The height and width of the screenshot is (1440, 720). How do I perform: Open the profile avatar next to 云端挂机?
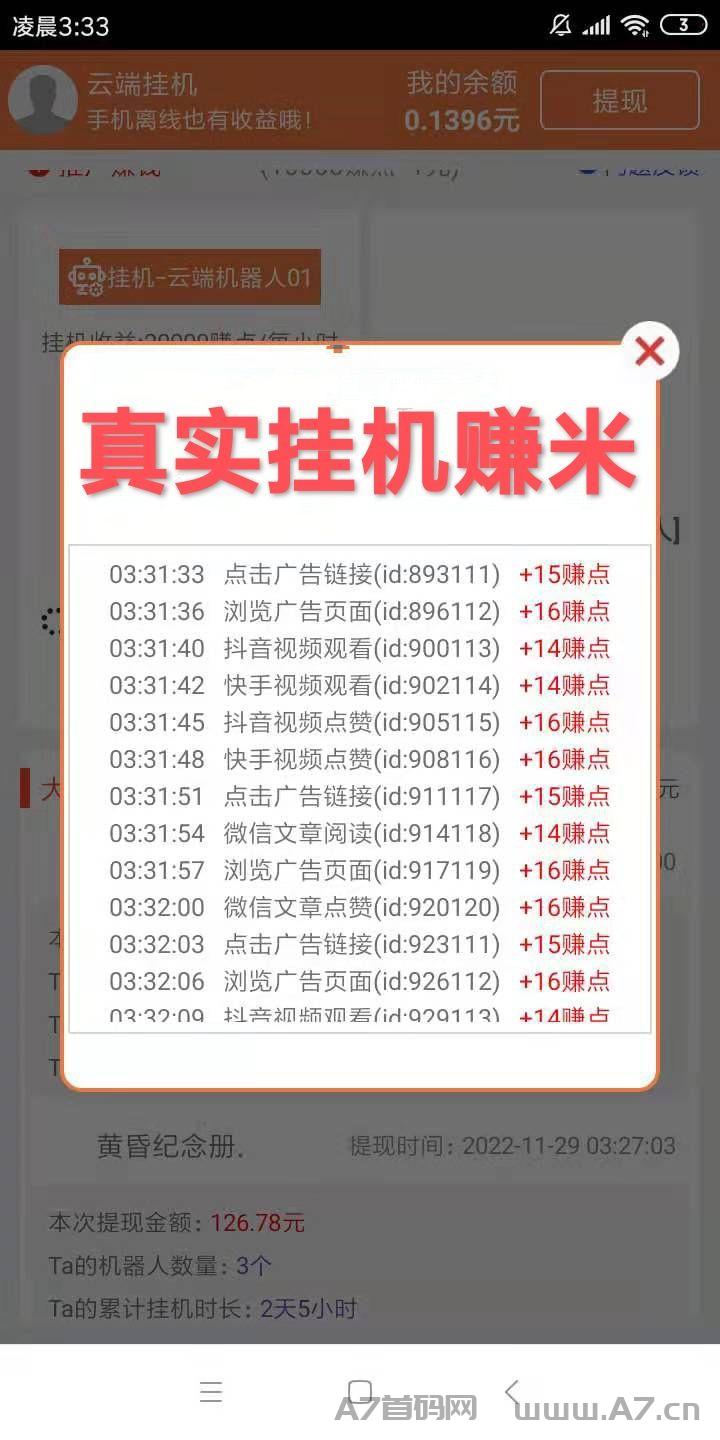(x=43, y=100)
